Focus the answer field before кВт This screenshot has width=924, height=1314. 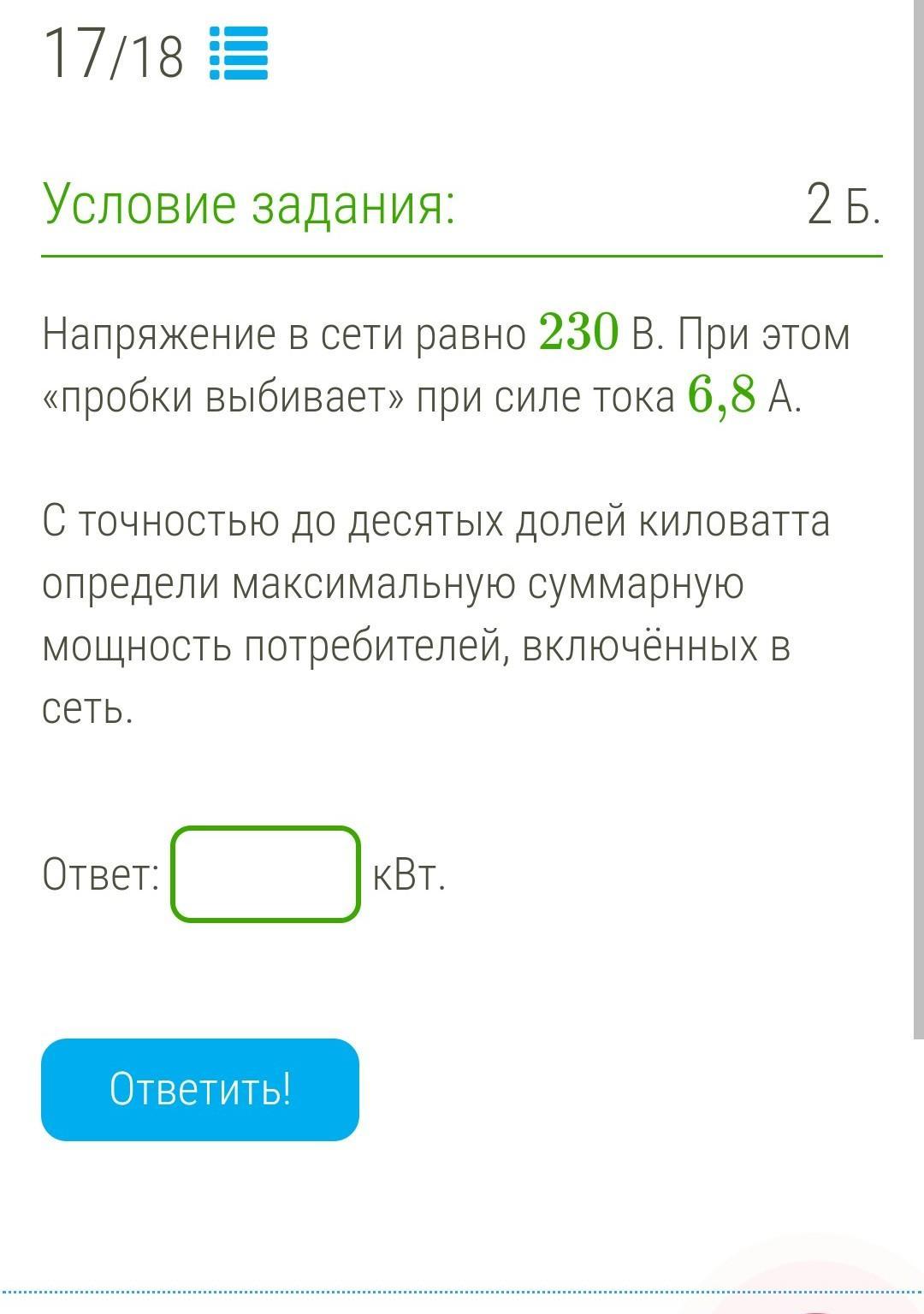pos(265,874)
